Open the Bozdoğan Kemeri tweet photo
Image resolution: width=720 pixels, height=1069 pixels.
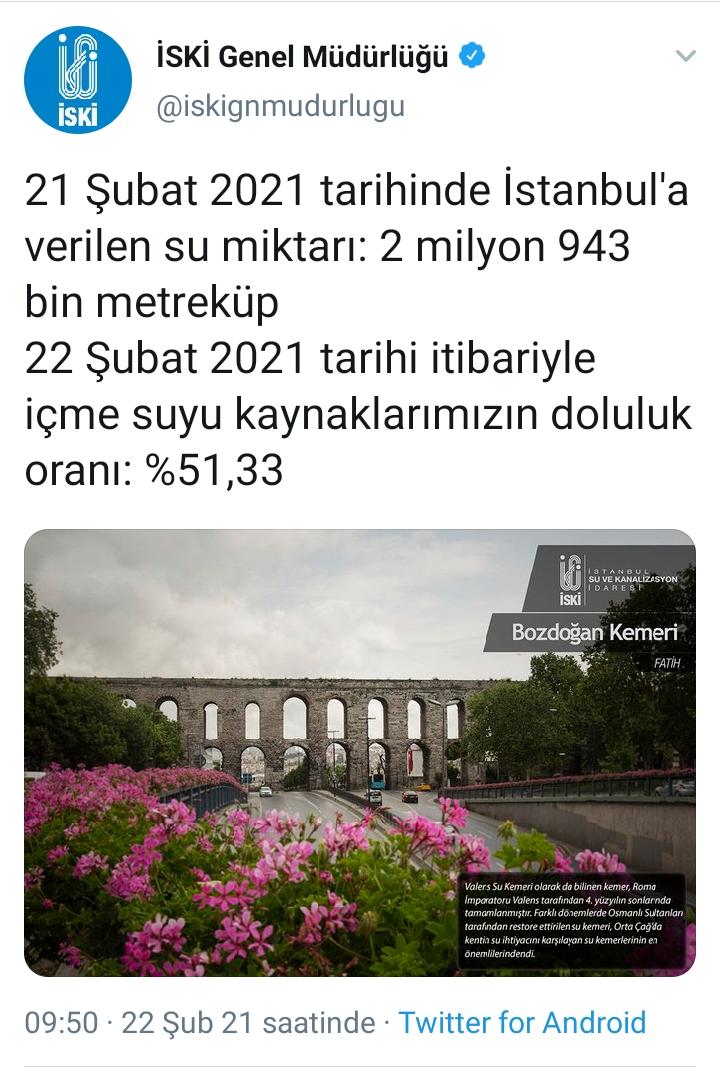point(359,752)
